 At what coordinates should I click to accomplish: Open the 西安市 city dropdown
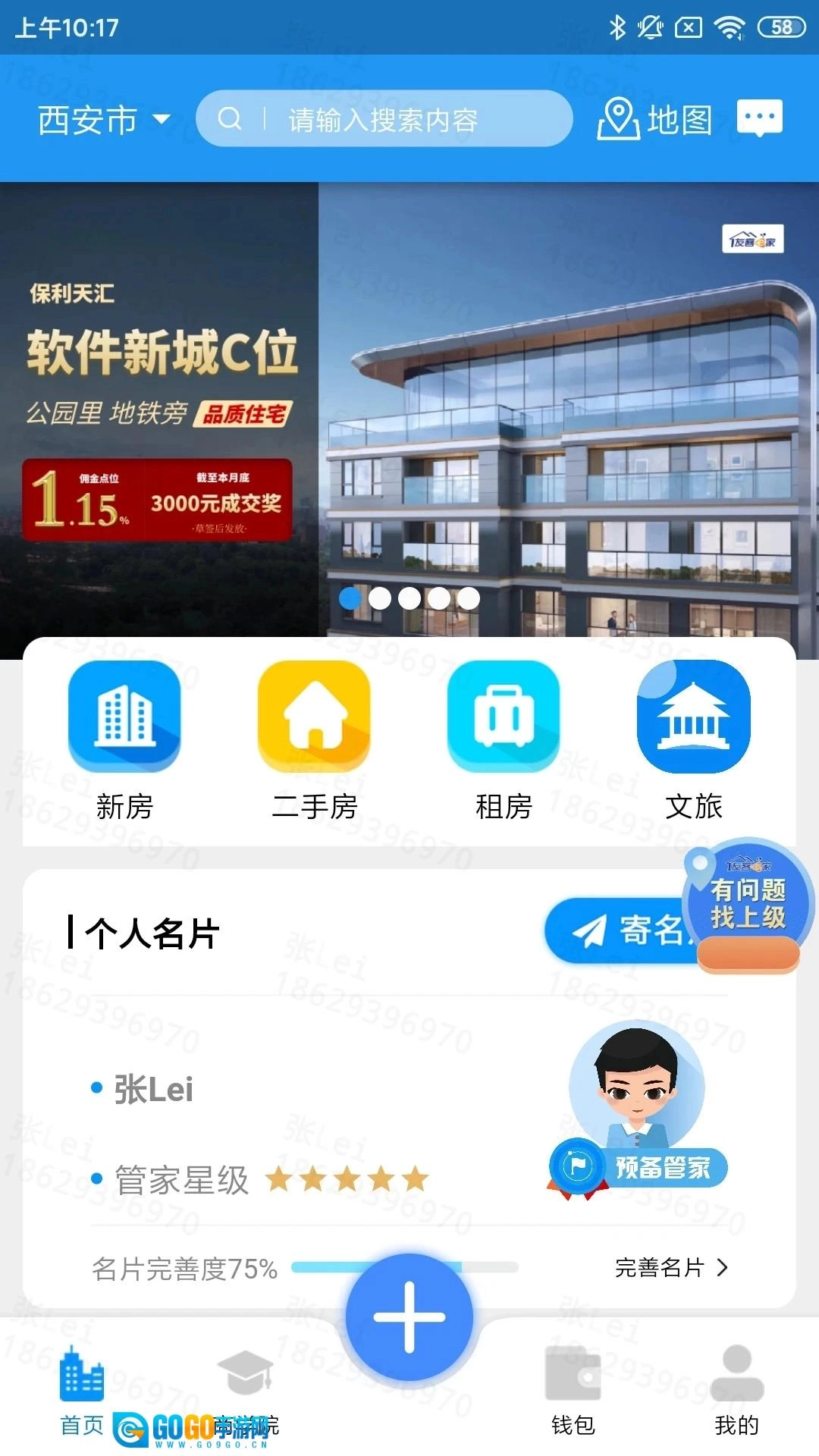click(x=104, y=120)
